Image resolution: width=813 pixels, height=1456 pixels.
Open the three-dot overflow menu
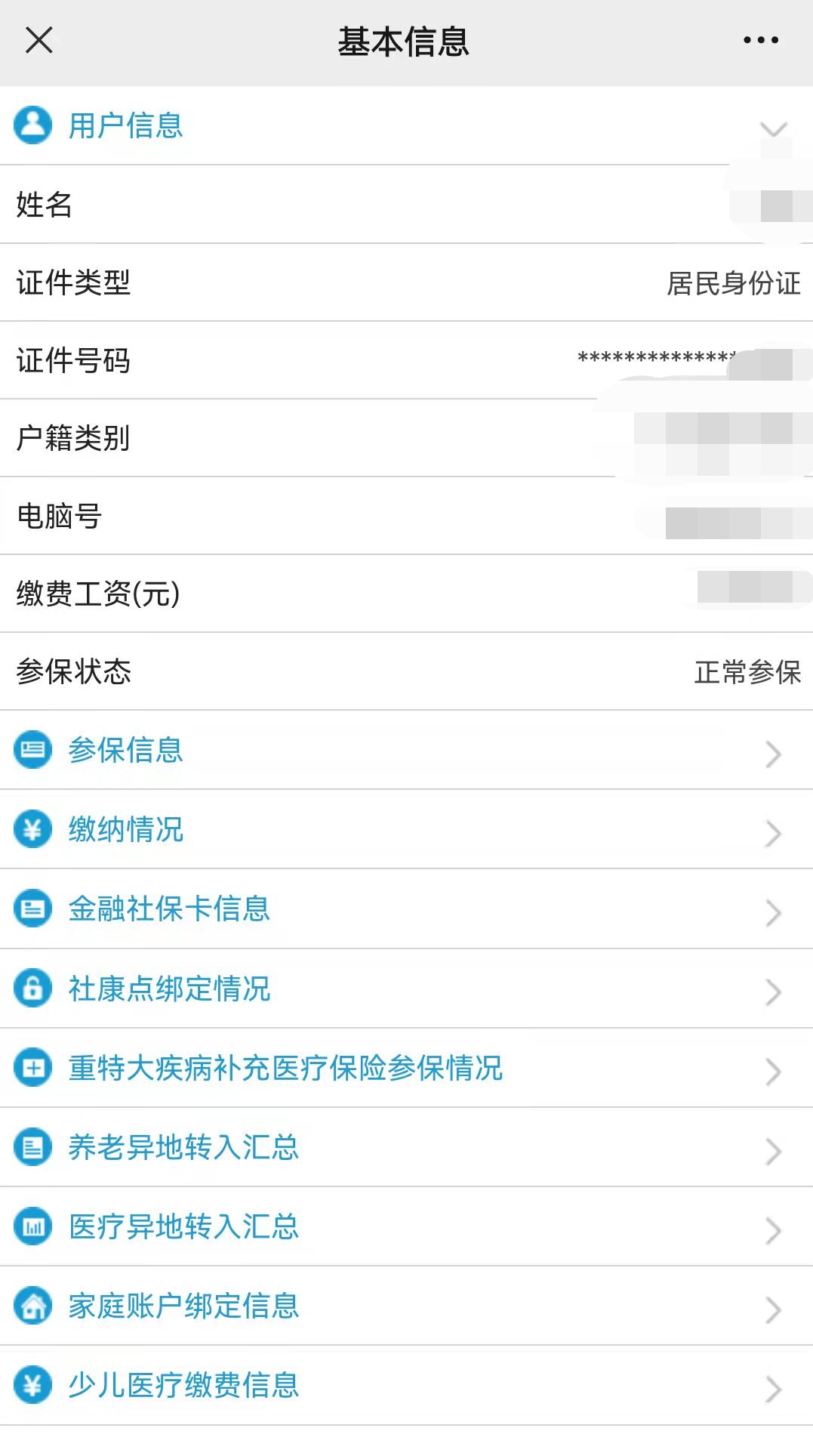coord(760,40)
